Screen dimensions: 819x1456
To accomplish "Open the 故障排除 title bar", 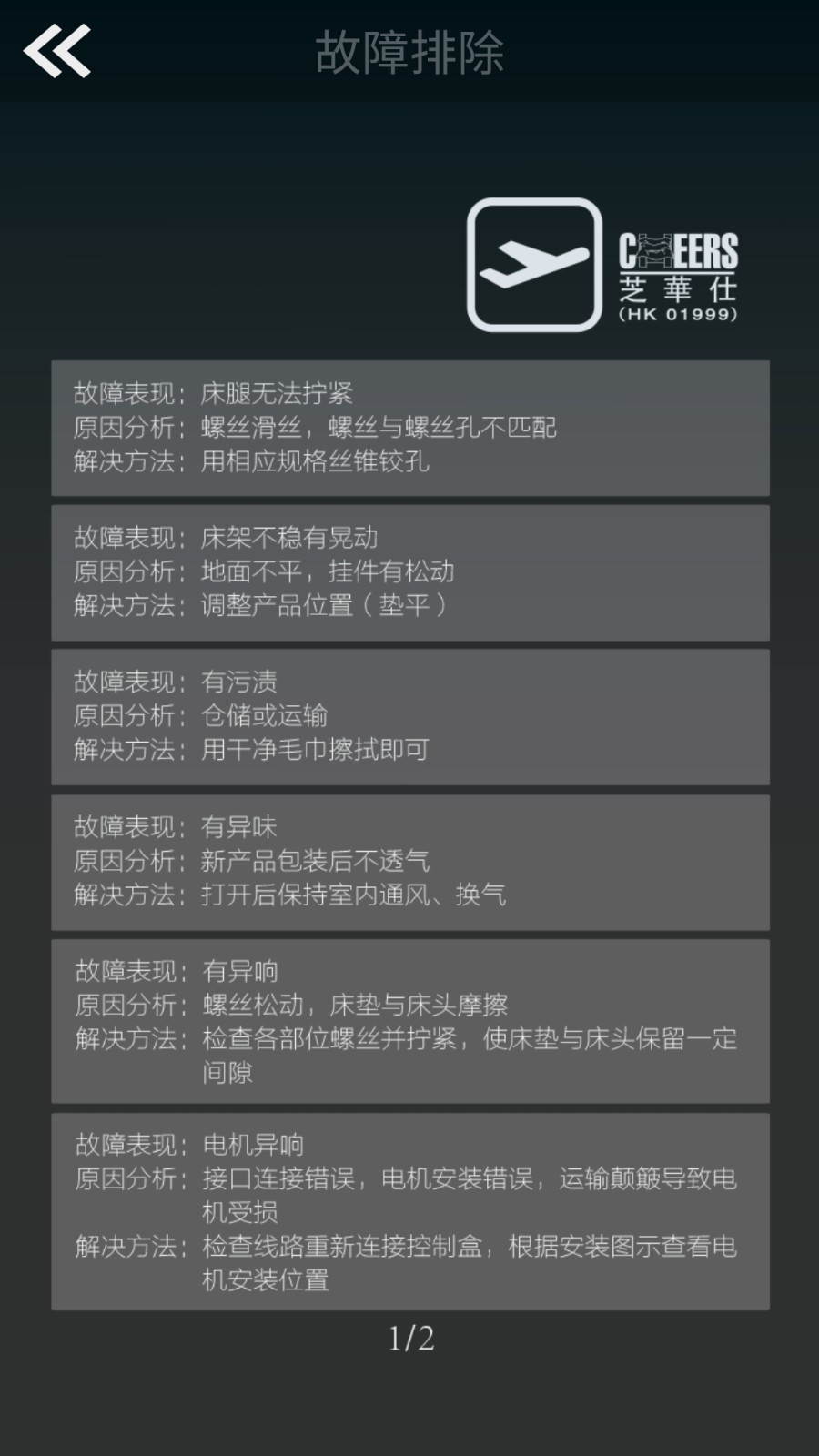I will 409,56.
